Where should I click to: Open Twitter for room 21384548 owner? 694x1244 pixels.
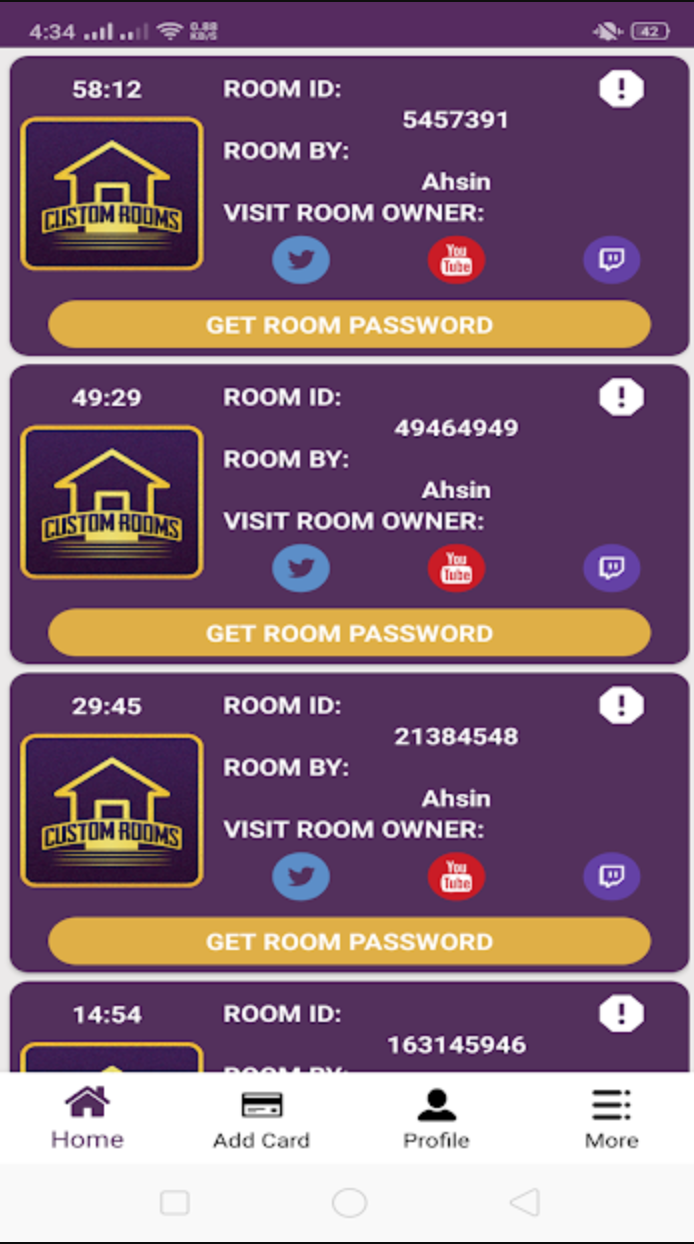tap(301, 876)
